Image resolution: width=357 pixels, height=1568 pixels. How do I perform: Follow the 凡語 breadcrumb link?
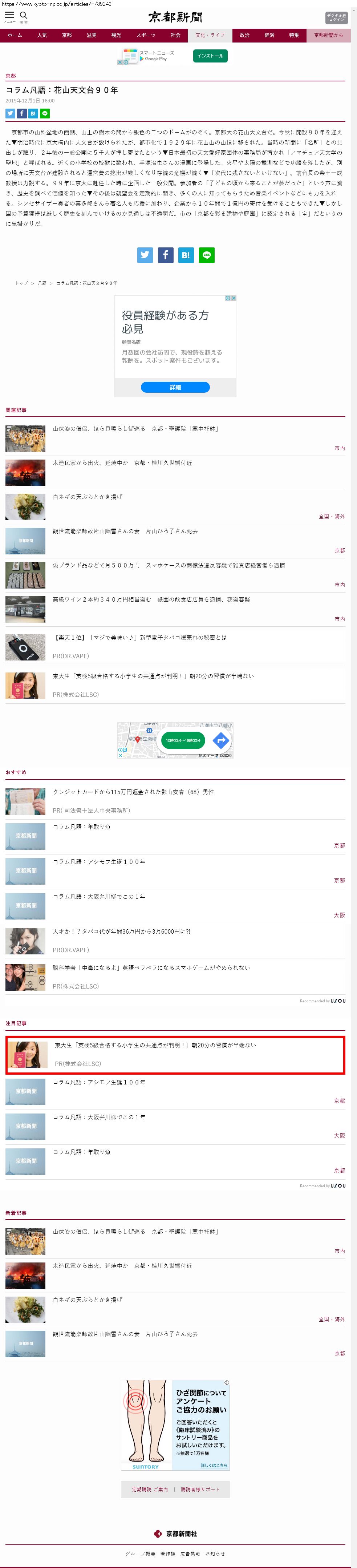pos(42,283)
